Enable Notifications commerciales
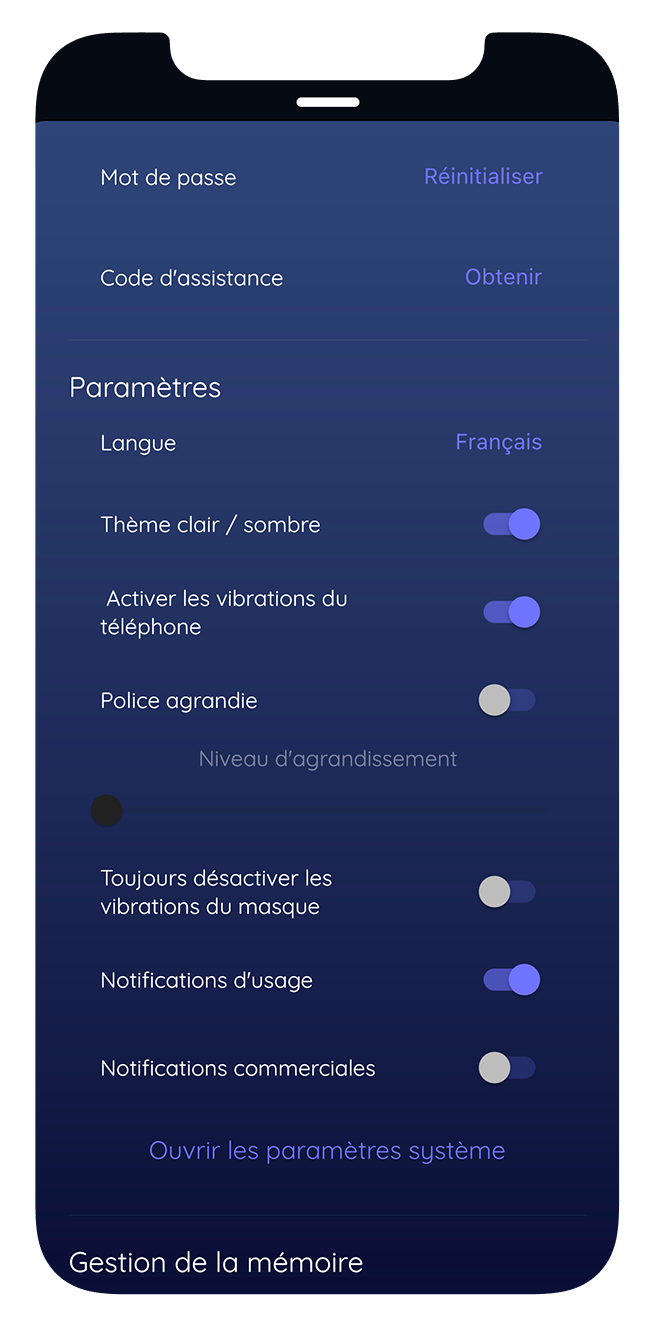The image size is (656, 1326). [507, 1068]
